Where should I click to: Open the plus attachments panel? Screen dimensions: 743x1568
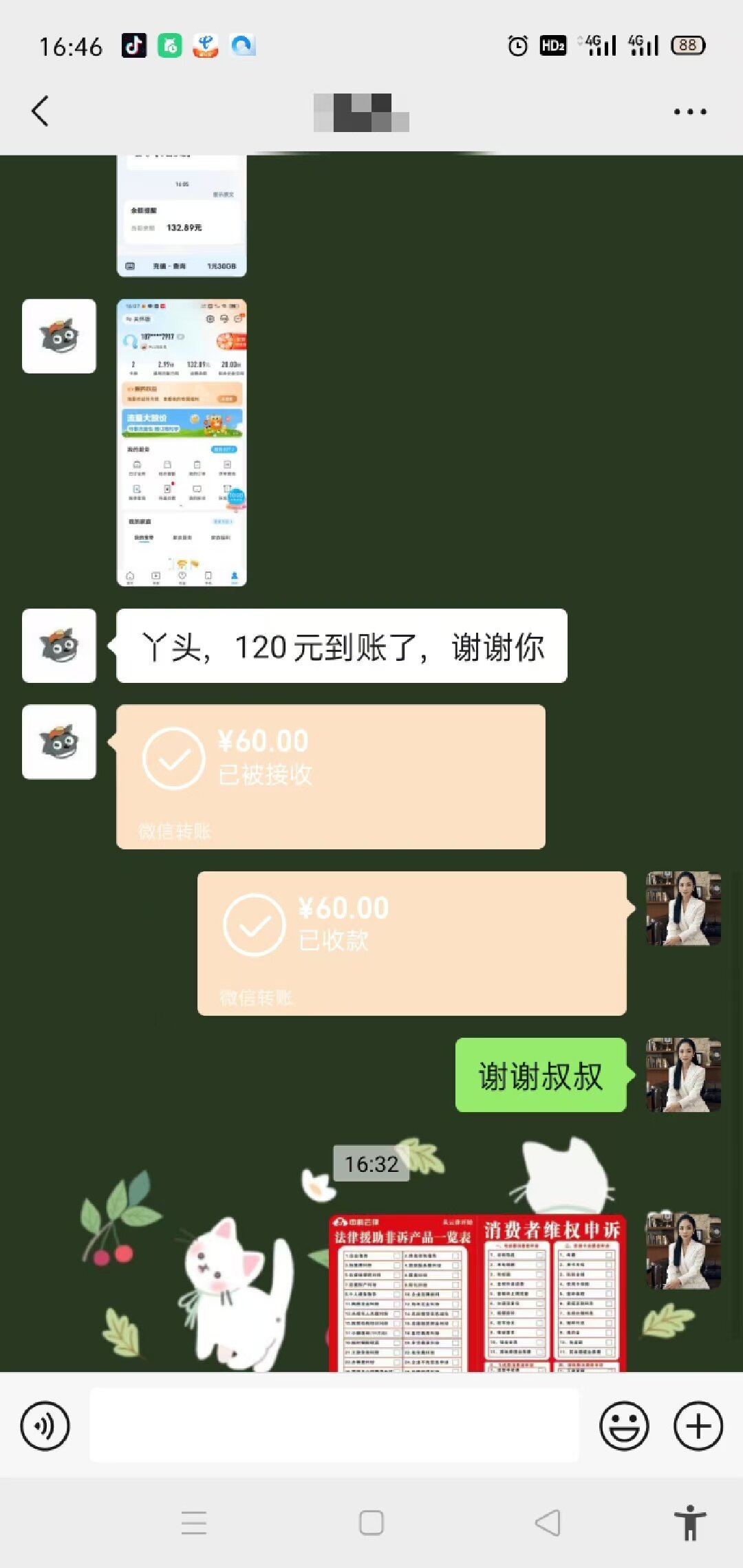click(698, 1426)
